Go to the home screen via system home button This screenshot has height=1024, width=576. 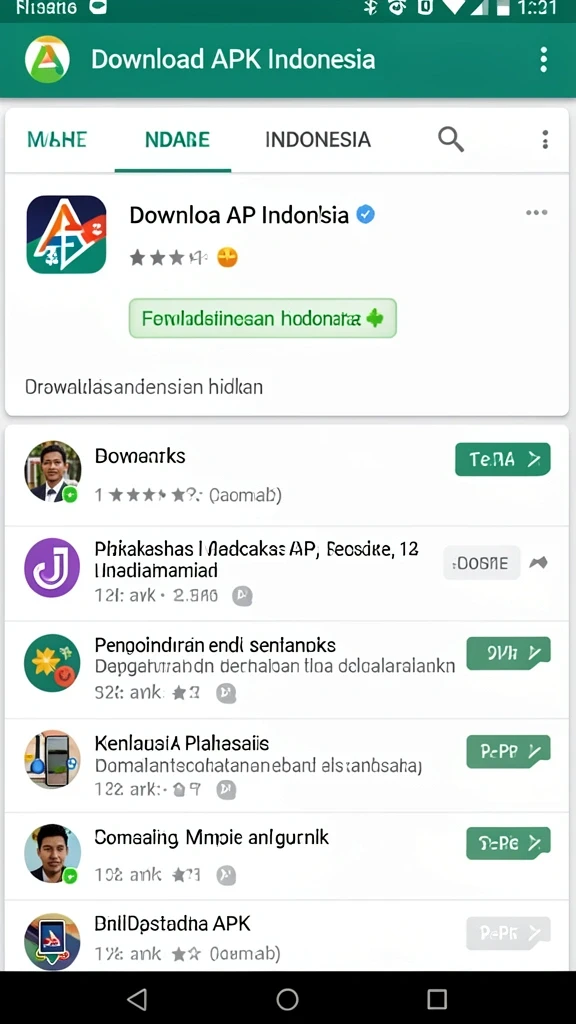[287, 999]
